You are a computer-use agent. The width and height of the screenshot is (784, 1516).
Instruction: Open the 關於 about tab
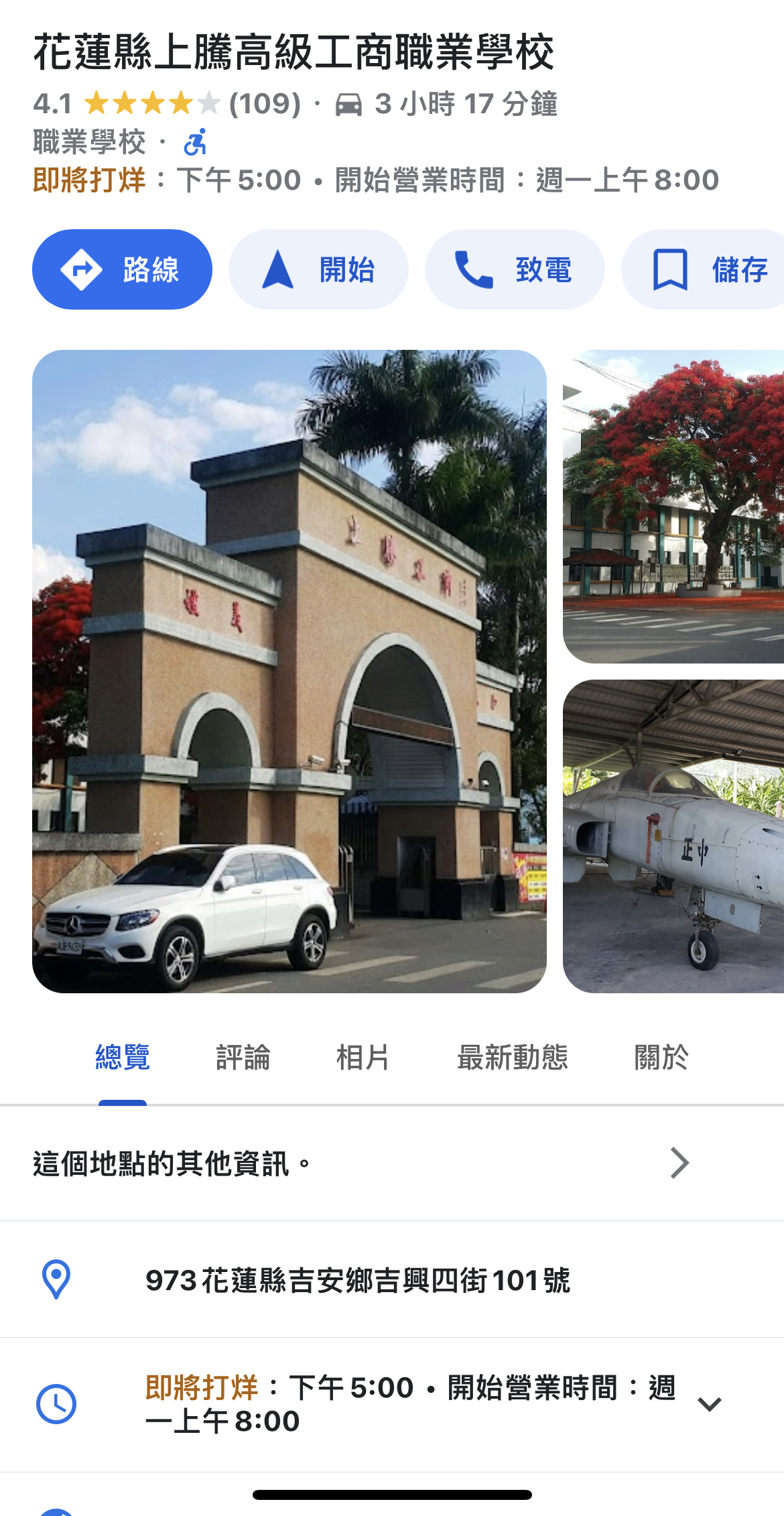point(661,1058)
